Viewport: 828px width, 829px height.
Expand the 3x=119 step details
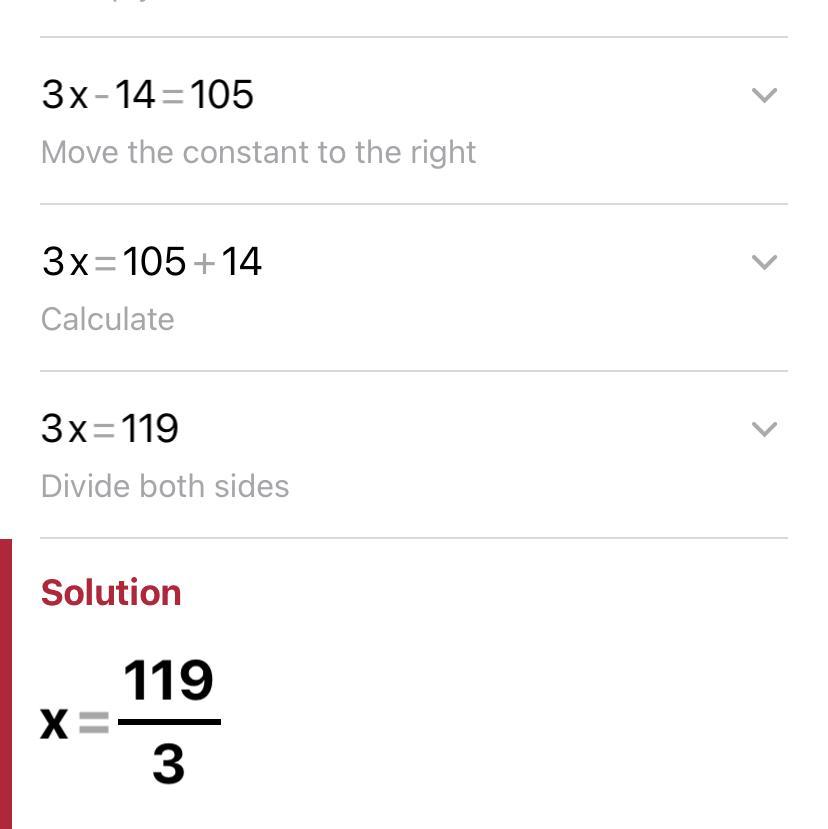pos(764,430)
